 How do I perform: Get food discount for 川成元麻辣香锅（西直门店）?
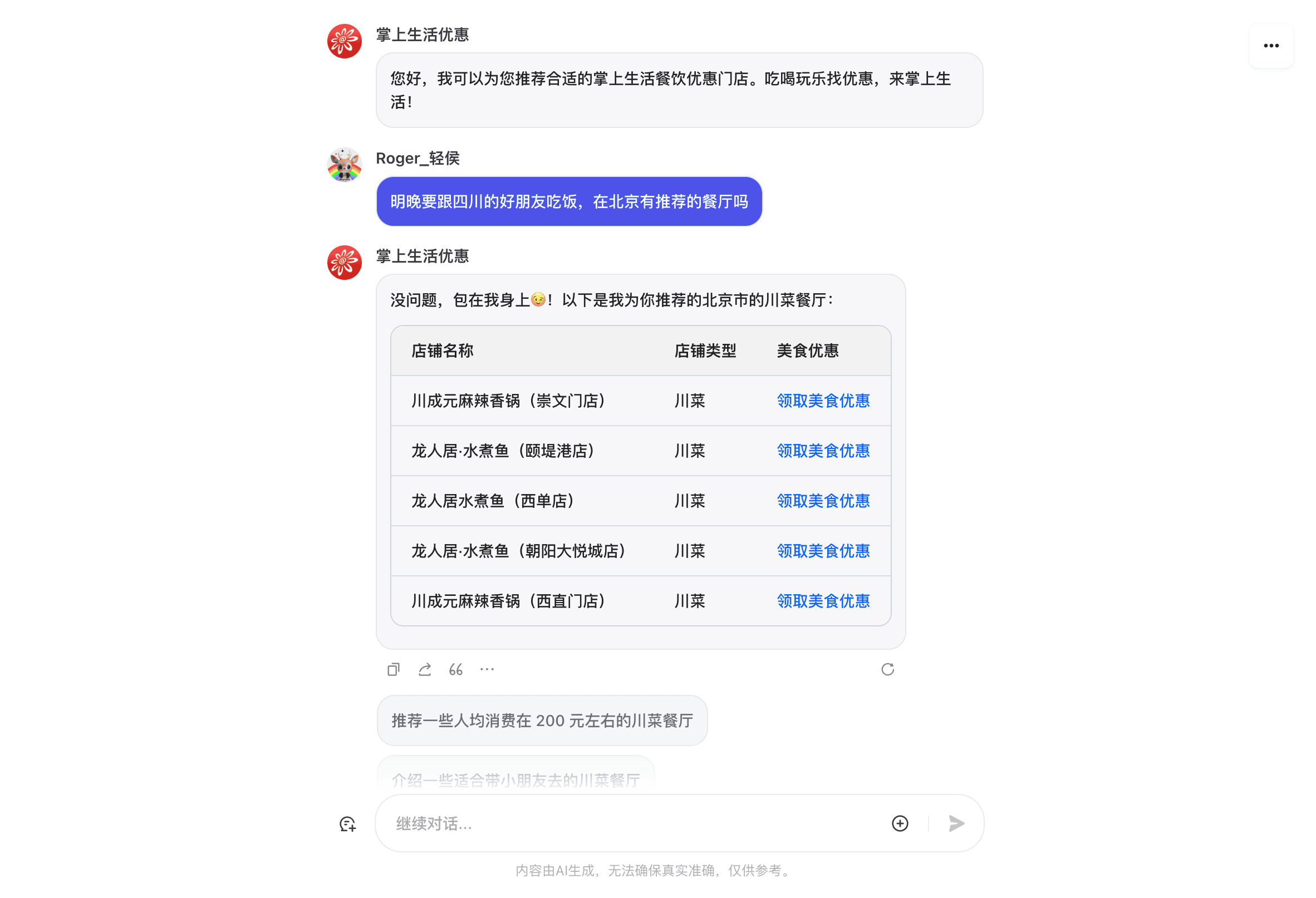(x=823, y=601)
